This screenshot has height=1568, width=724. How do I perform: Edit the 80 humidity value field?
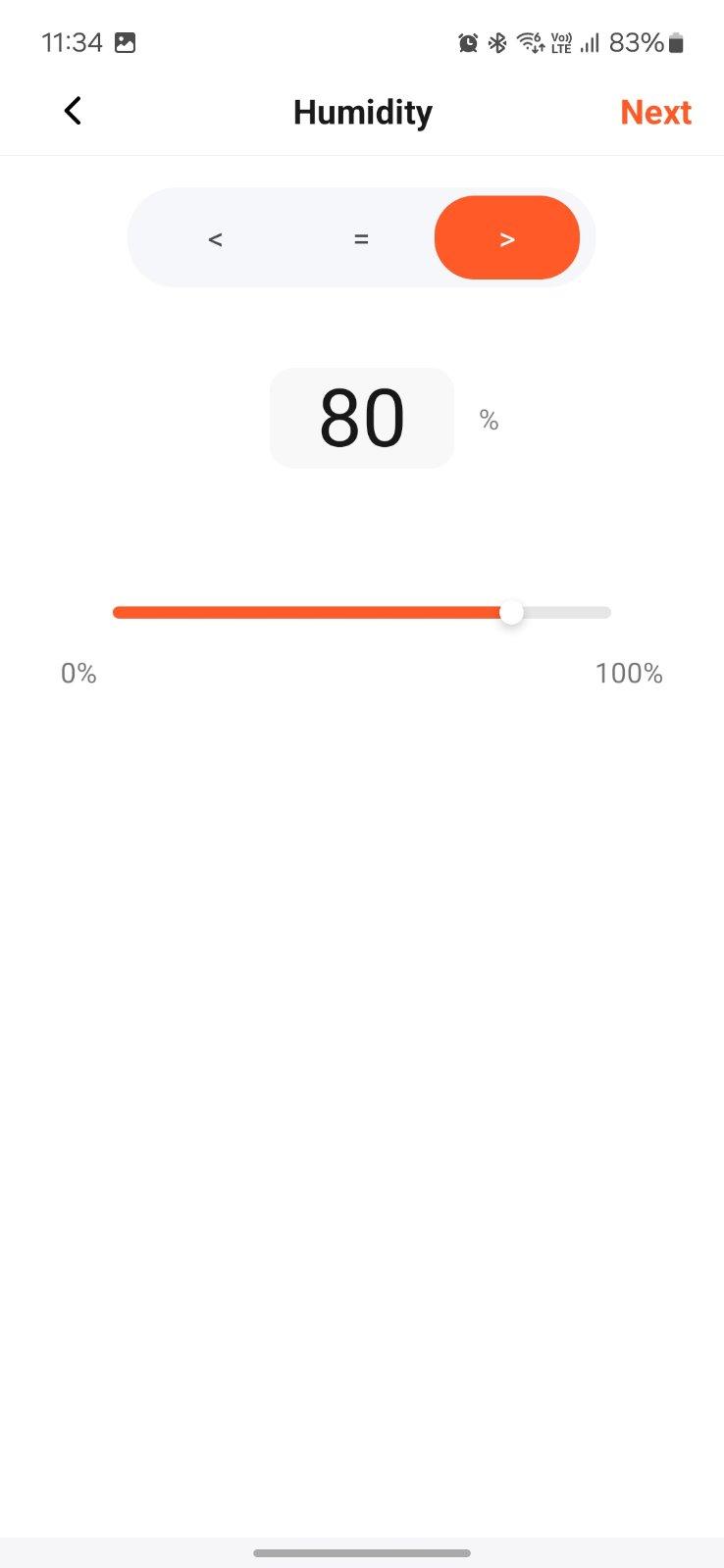[362, 418]
